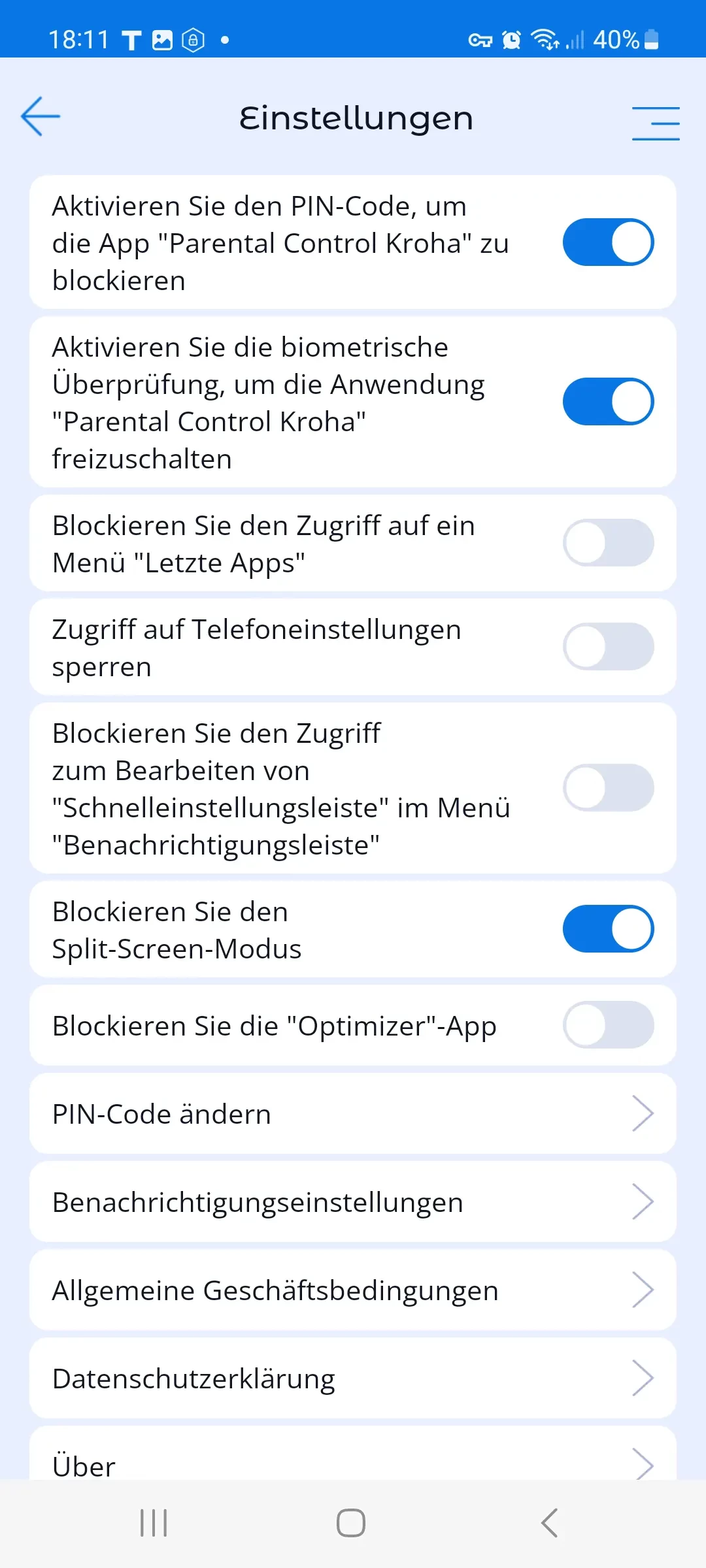Open PIN-Code ändern
Screen dimensions: 706x1568
click(353, 1114)
